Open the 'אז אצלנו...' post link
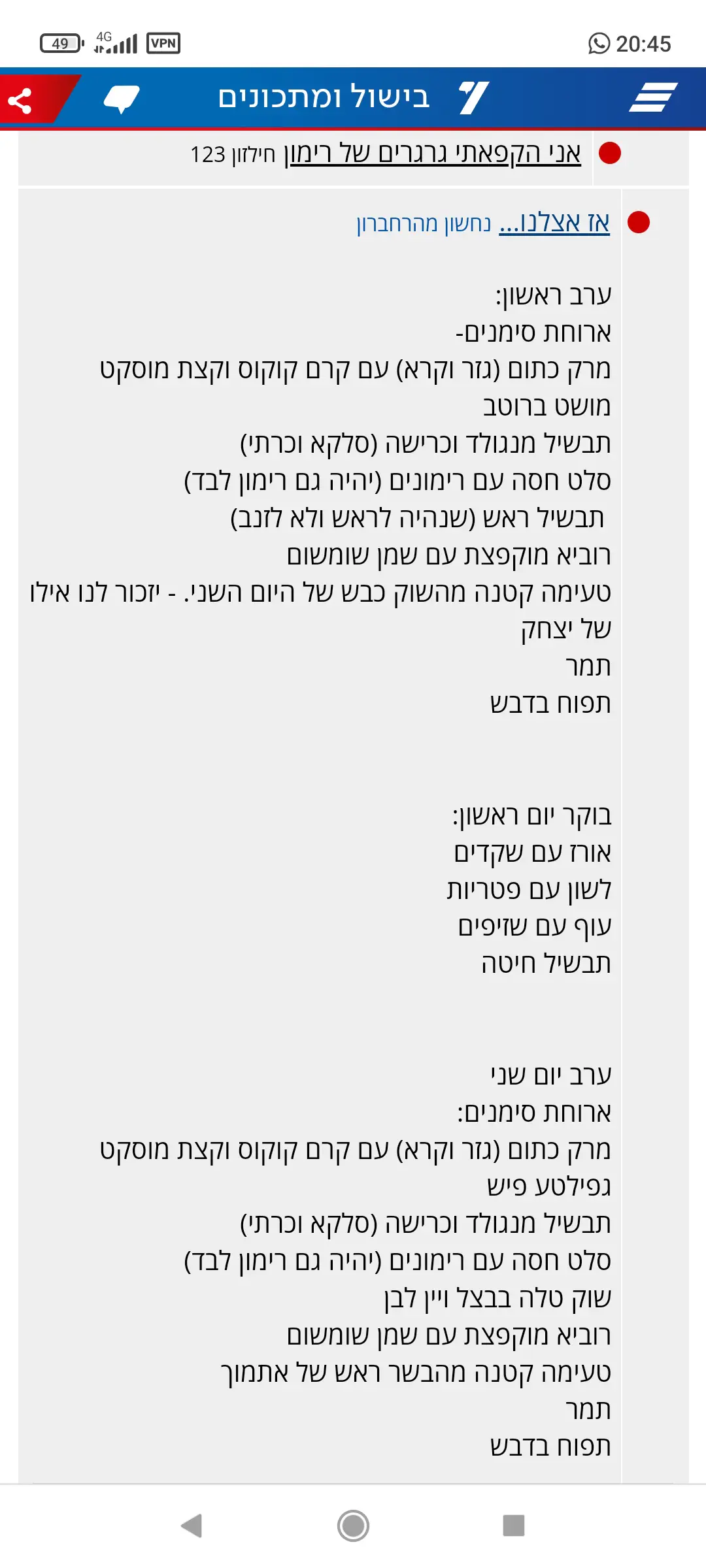This screenshot has width=706, height=1568. tap(554, 223)
